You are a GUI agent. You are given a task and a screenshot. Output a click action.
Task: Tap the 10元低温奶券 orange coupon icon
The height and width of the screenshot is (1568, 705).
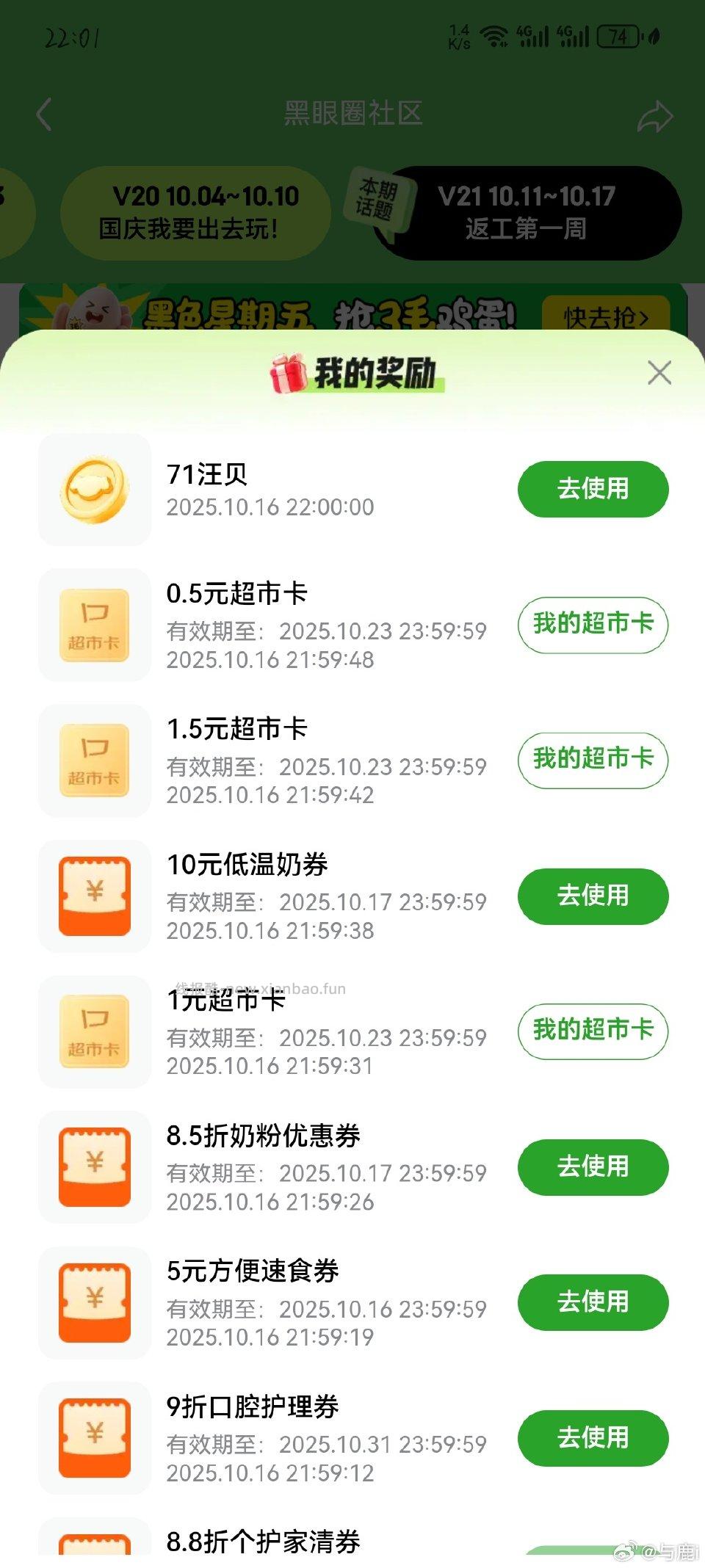94,896
